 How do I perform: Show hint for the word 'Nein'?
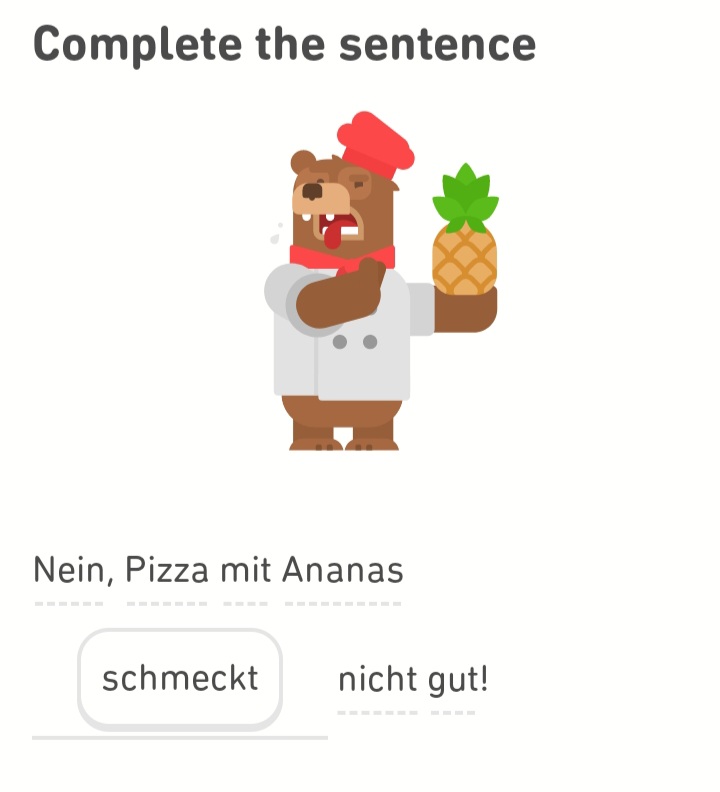point(68,572)
